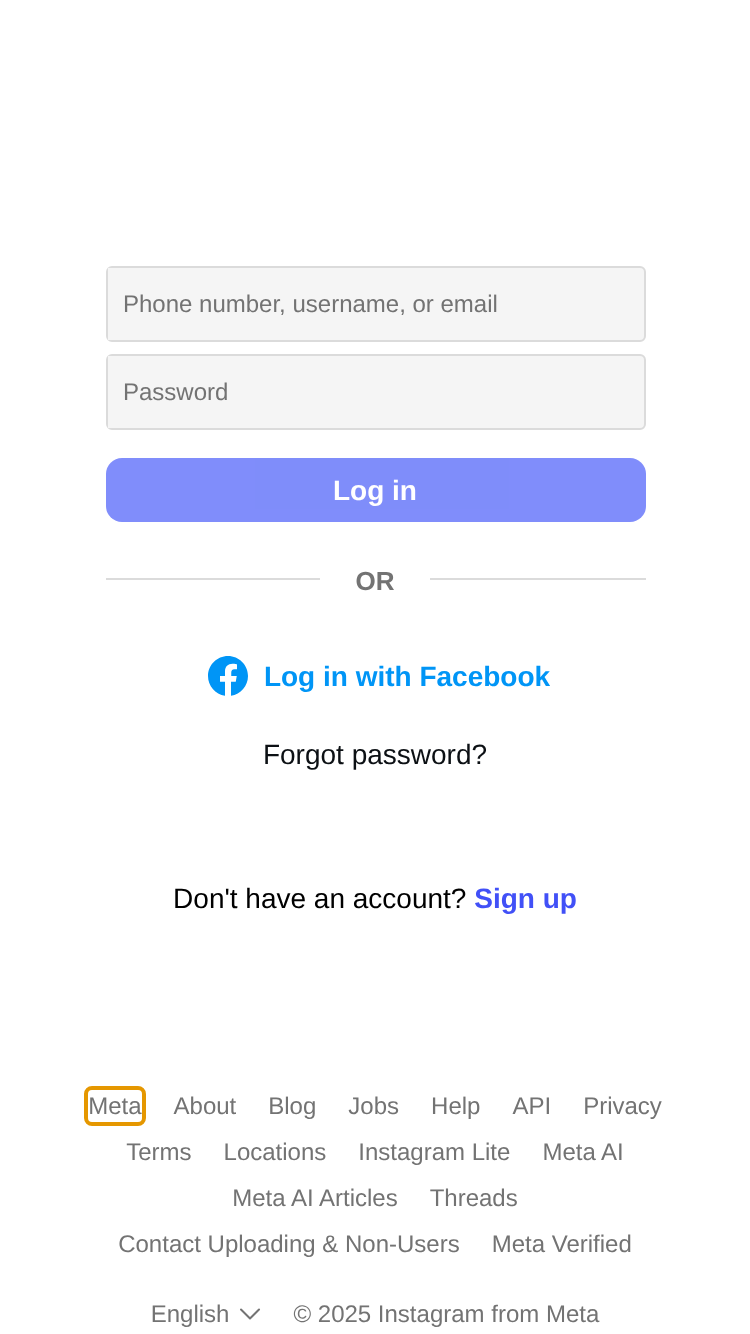Open the Forgot password link
Image resolution: width=750 pixels, height=1334 pixels.
click(375, 755)
